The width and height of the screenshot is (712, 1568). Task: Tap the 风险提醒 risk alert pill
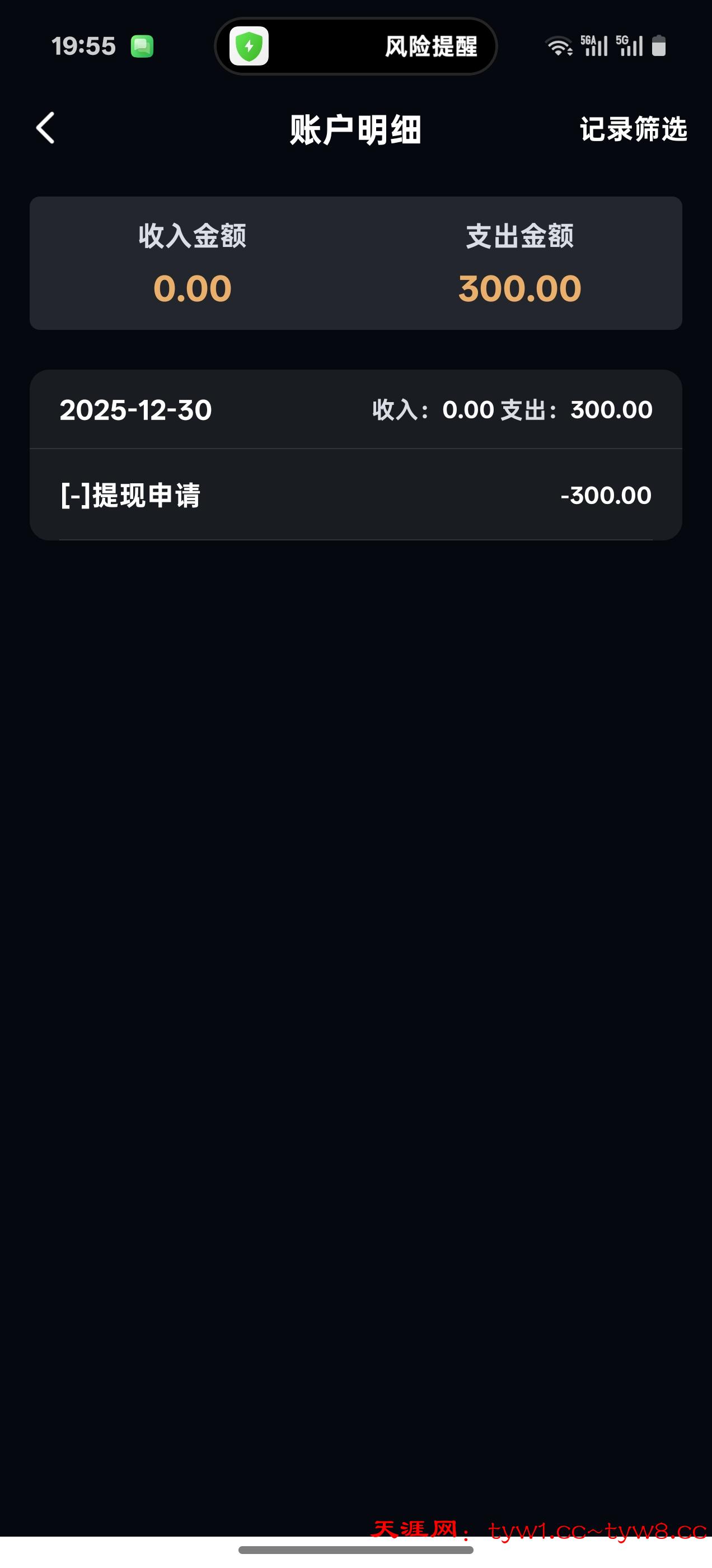coord(432,46)
